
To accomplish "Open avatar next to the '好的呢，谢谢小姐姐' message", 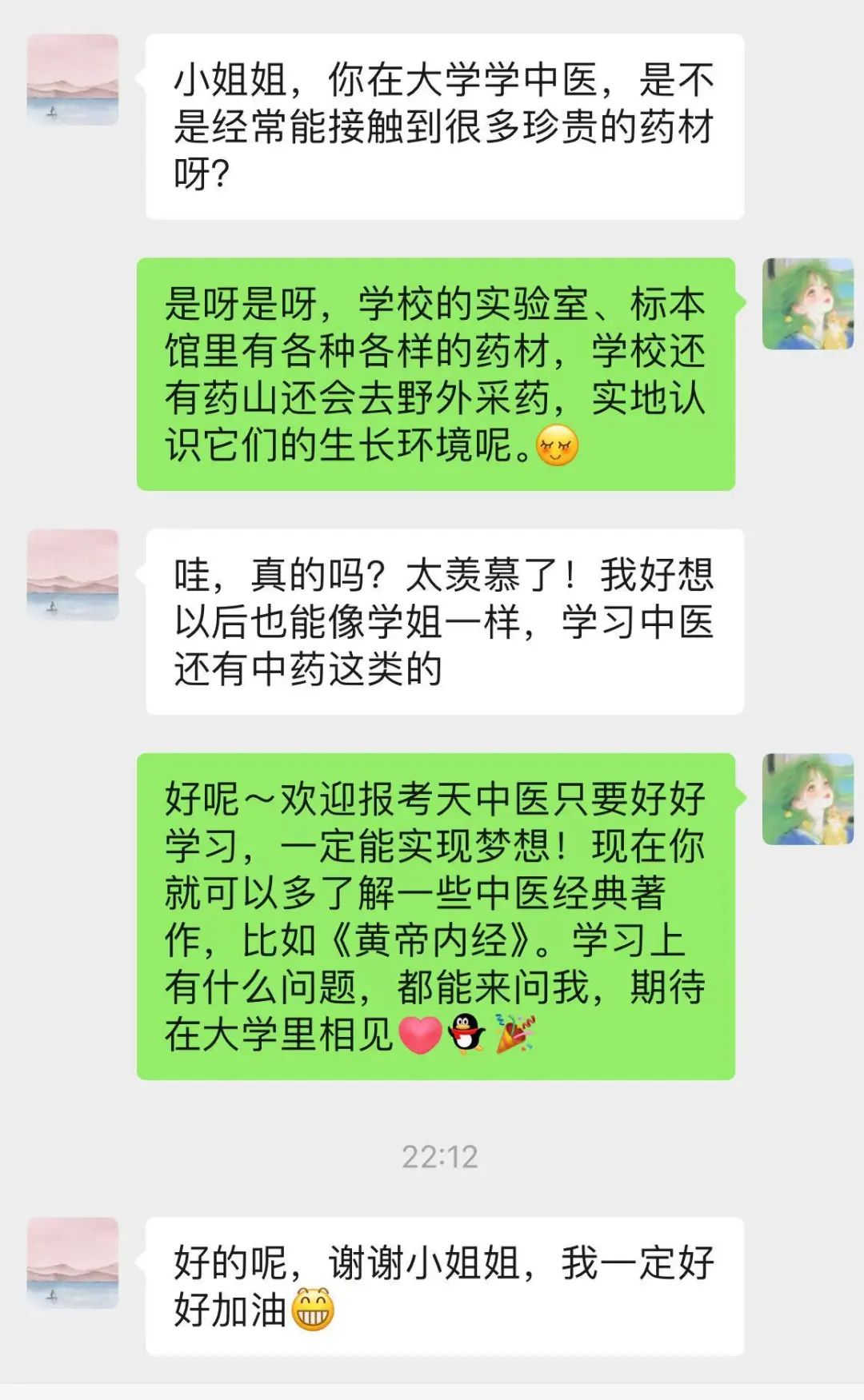I will pos(73,1262).
